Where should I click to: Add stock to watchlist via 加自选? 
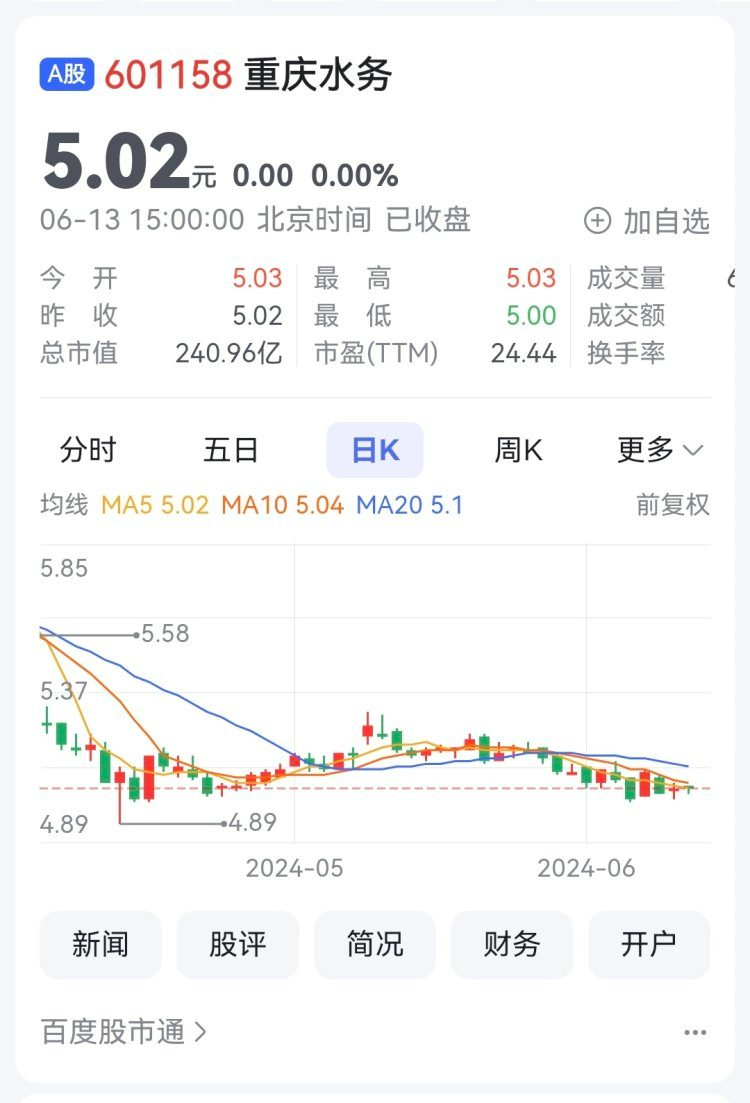[647, 221]
